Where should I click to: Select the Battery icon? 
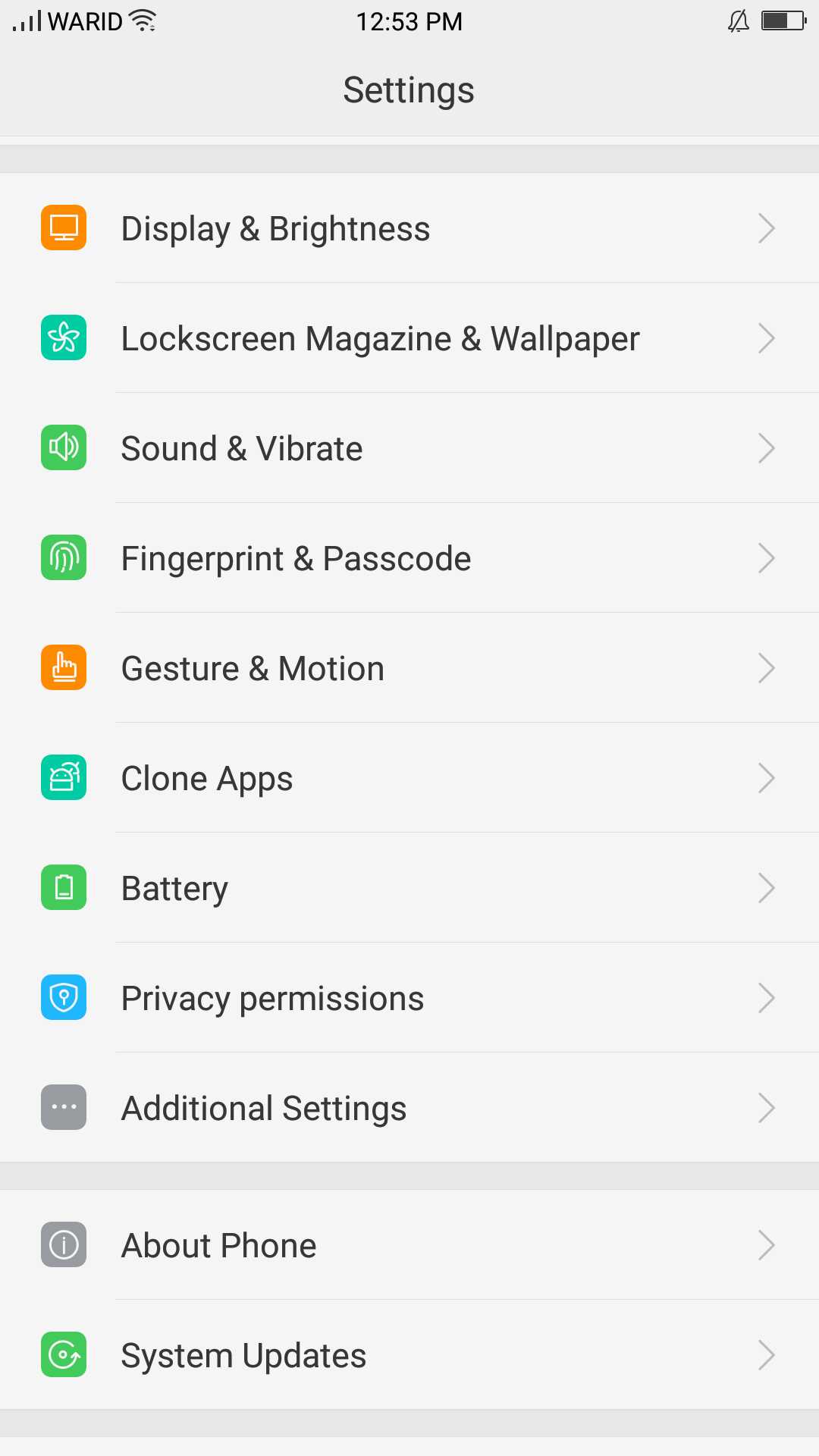(63, 887)
